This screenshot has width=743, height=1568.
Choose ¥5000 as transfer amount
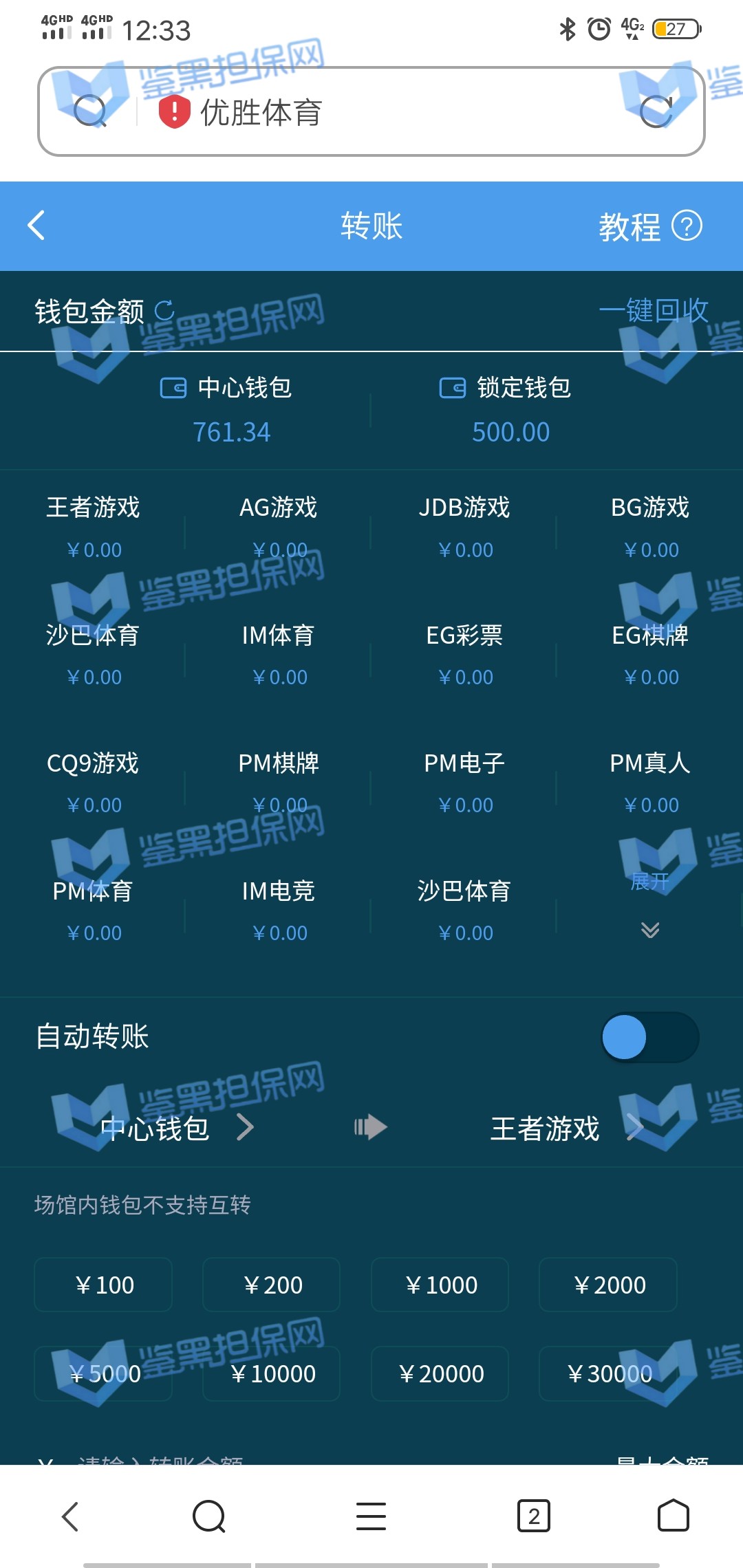(x=103, y=1373)
